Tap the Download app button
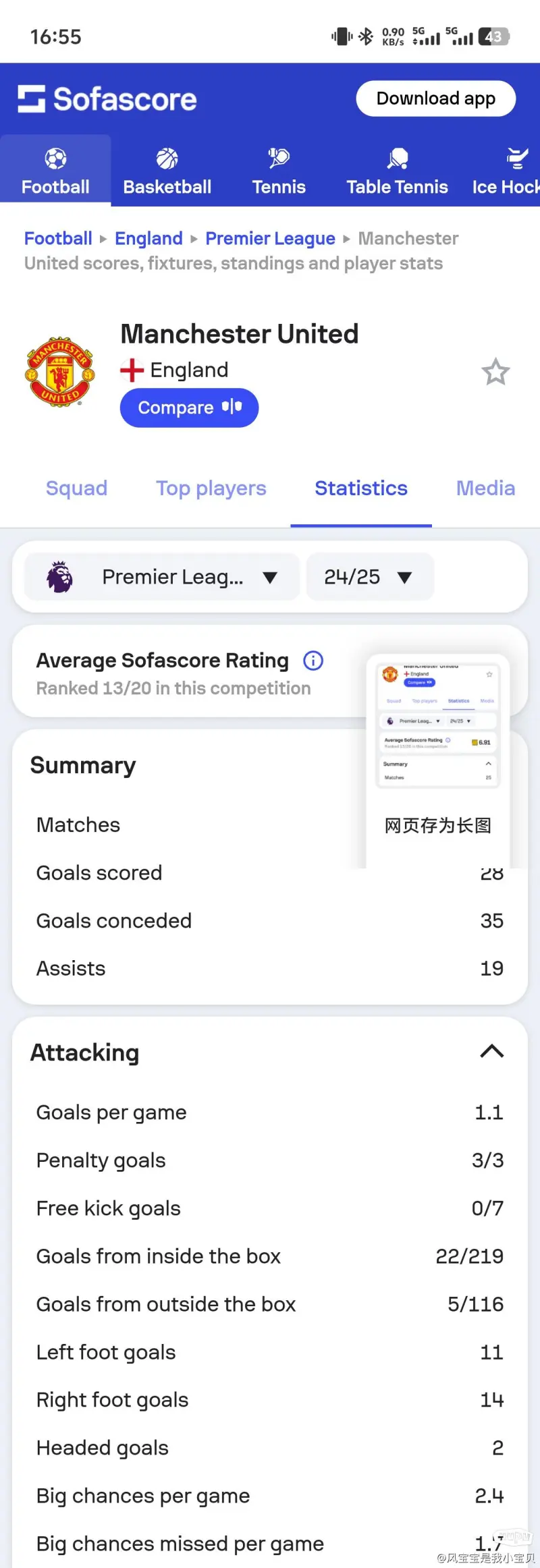The image size is (540, 1568). pyautogui.click(x=435, y=99)
